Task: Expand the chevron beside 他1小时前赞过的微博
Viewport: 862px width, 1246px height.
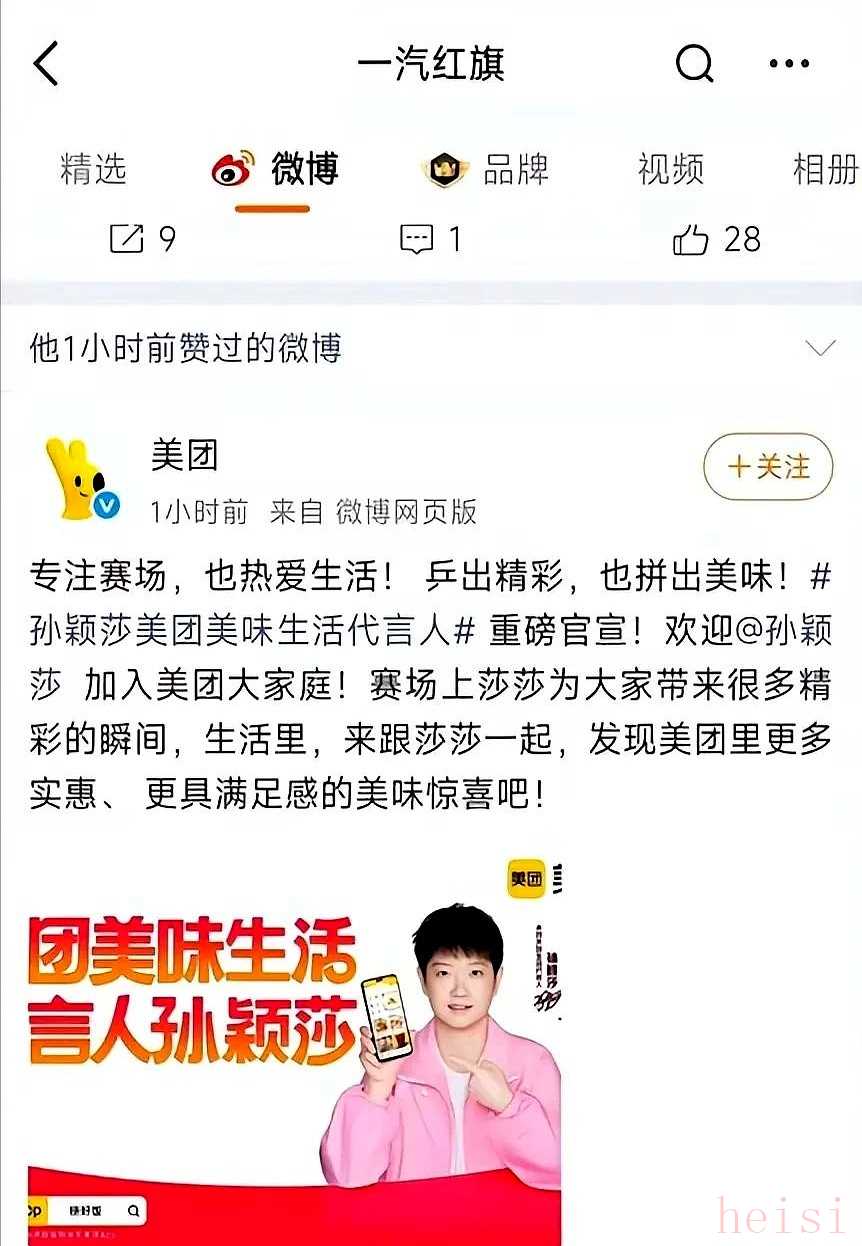Action: (x=820, y=348)
